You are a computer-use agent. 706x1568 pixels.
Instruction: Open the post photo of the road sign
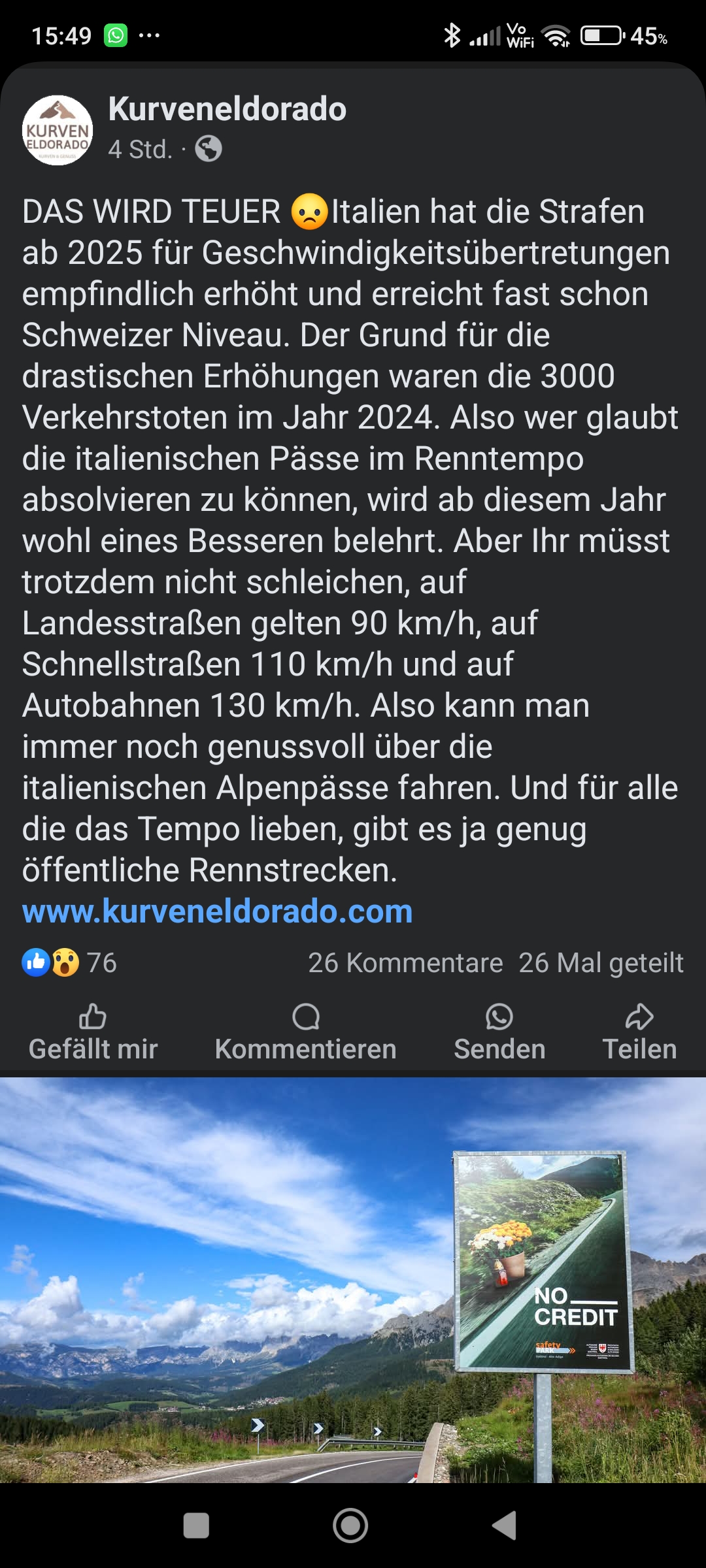[353, 1280]
